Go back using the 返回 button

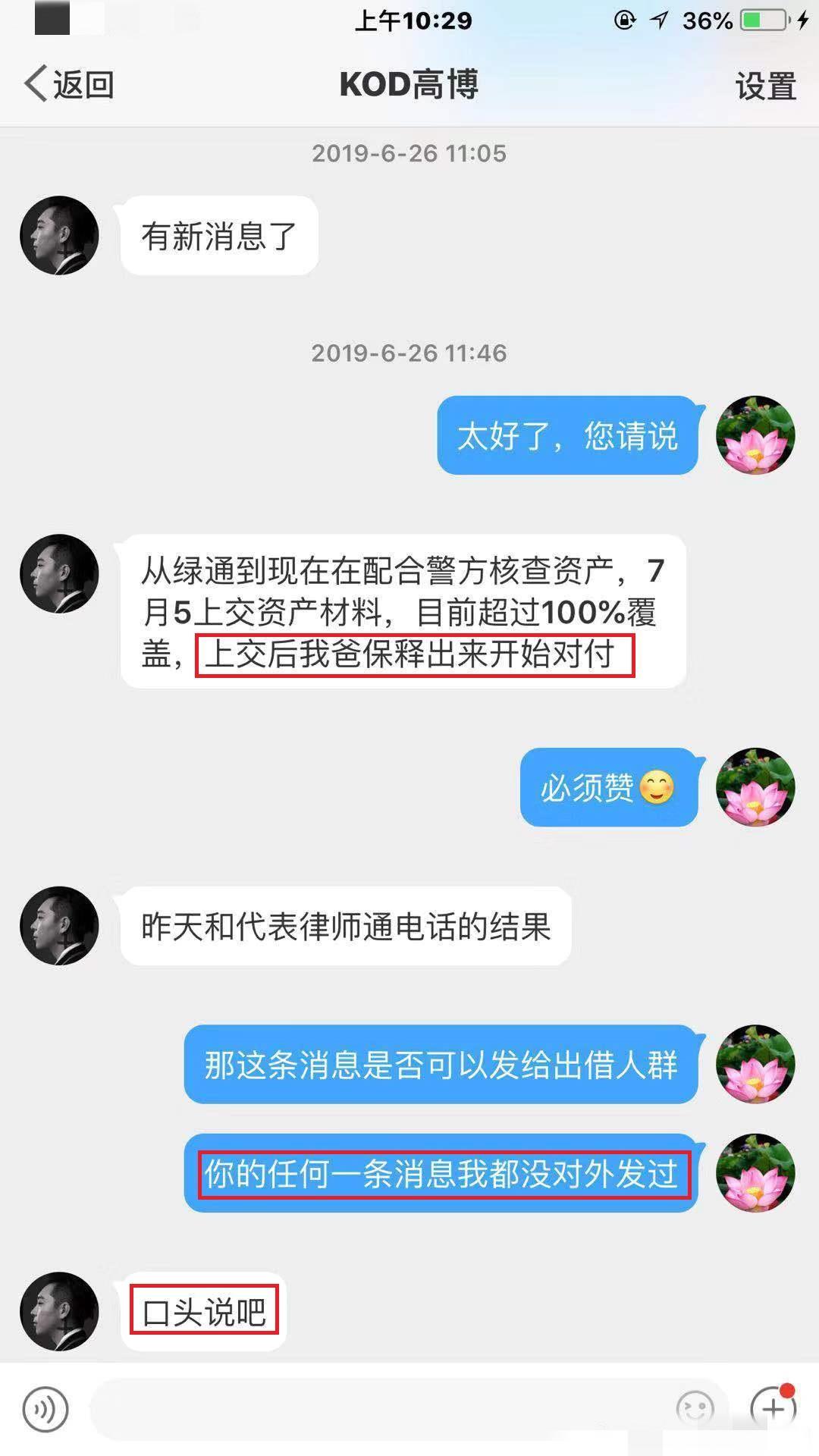70,84
